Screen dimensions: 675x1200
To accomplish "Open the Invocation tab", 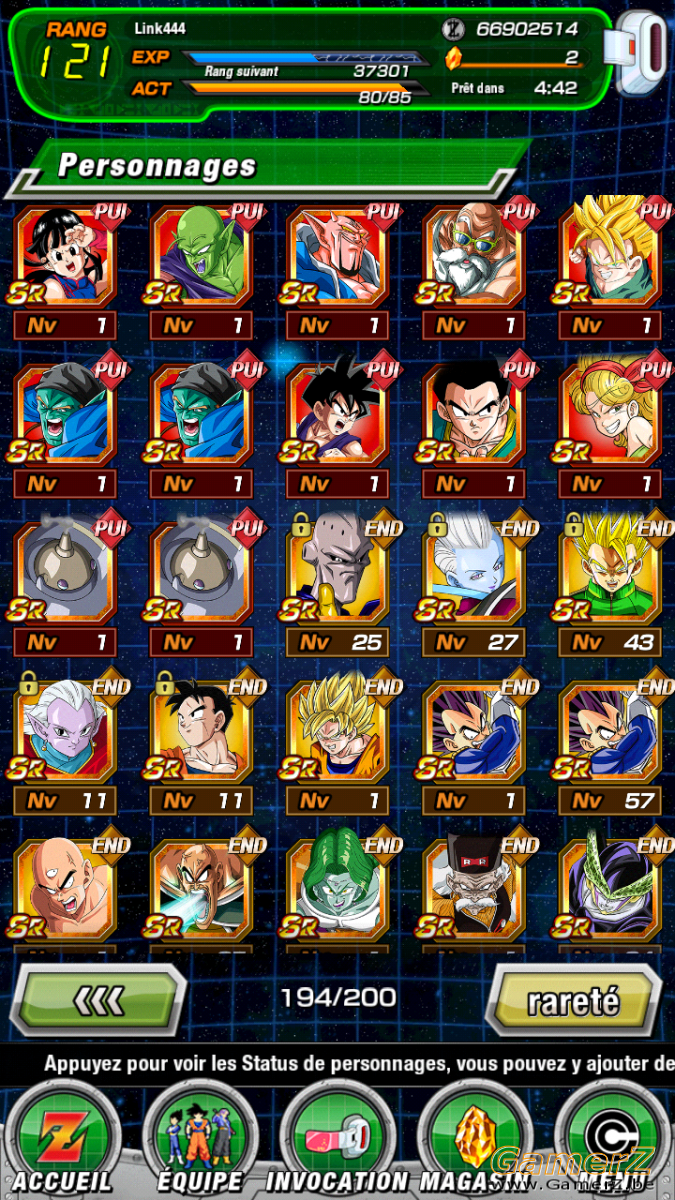I will (337, 1138).
